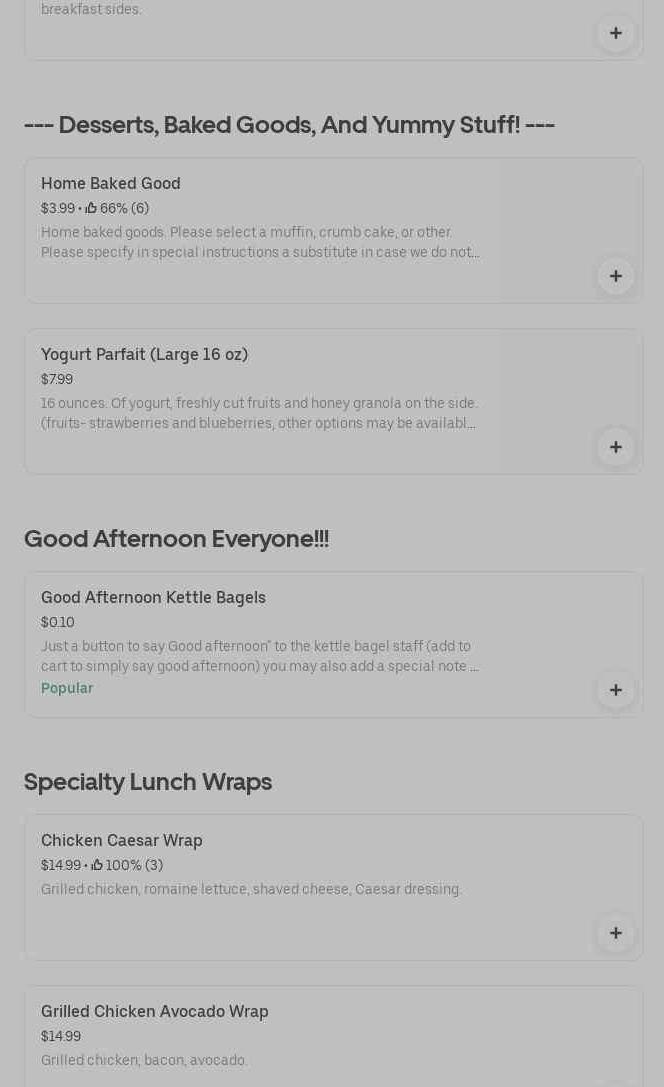Open Home Baked Good item details
The height and width of the screenshot is (1087, 664).
point(111,184)
